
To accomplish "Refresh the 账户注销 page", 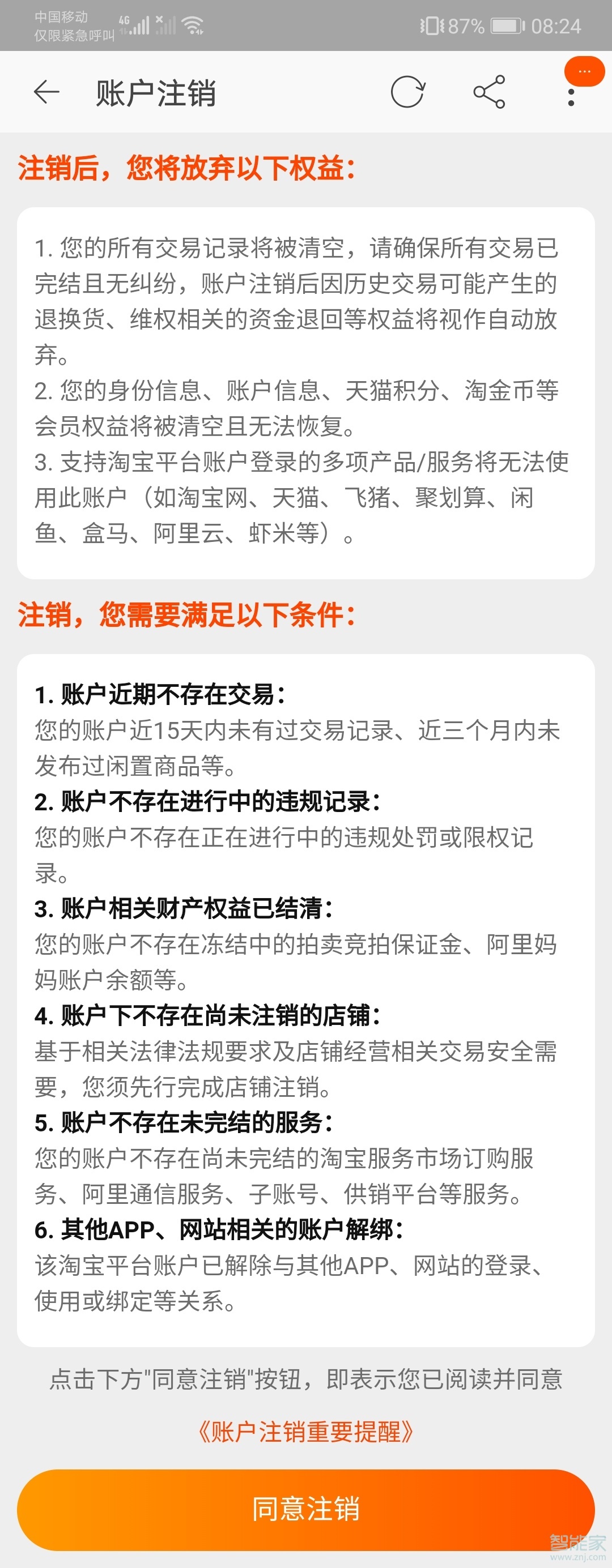I will pyautogui.click(x=409, y=92).
